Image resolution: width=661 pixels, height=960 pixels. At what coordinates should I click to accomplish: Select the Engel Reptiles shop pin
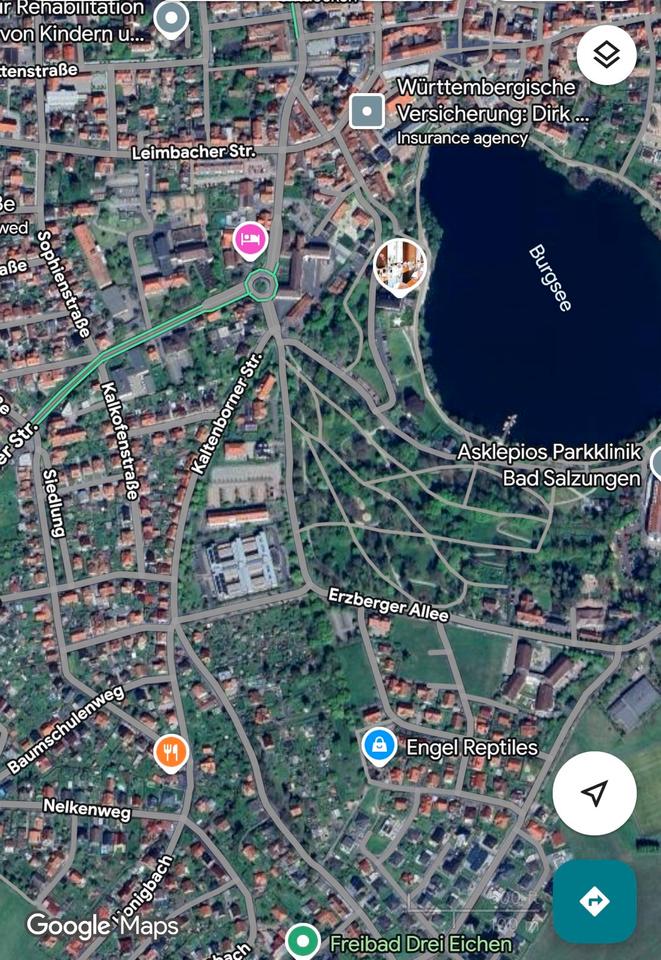[379, 745]
